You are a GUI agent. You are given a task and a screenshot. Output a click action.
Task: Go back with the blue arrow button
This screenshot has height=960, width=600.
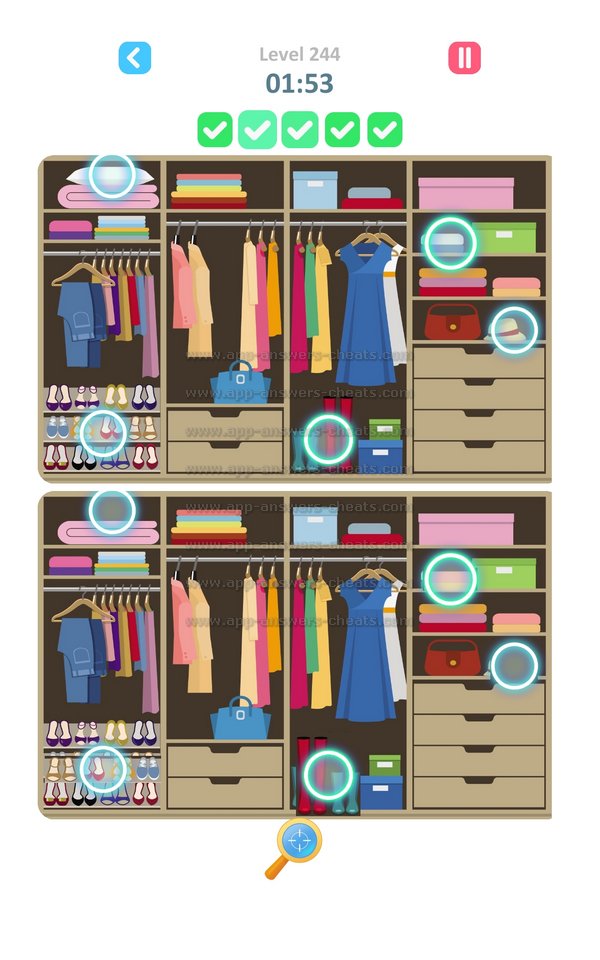coord(135,58)
